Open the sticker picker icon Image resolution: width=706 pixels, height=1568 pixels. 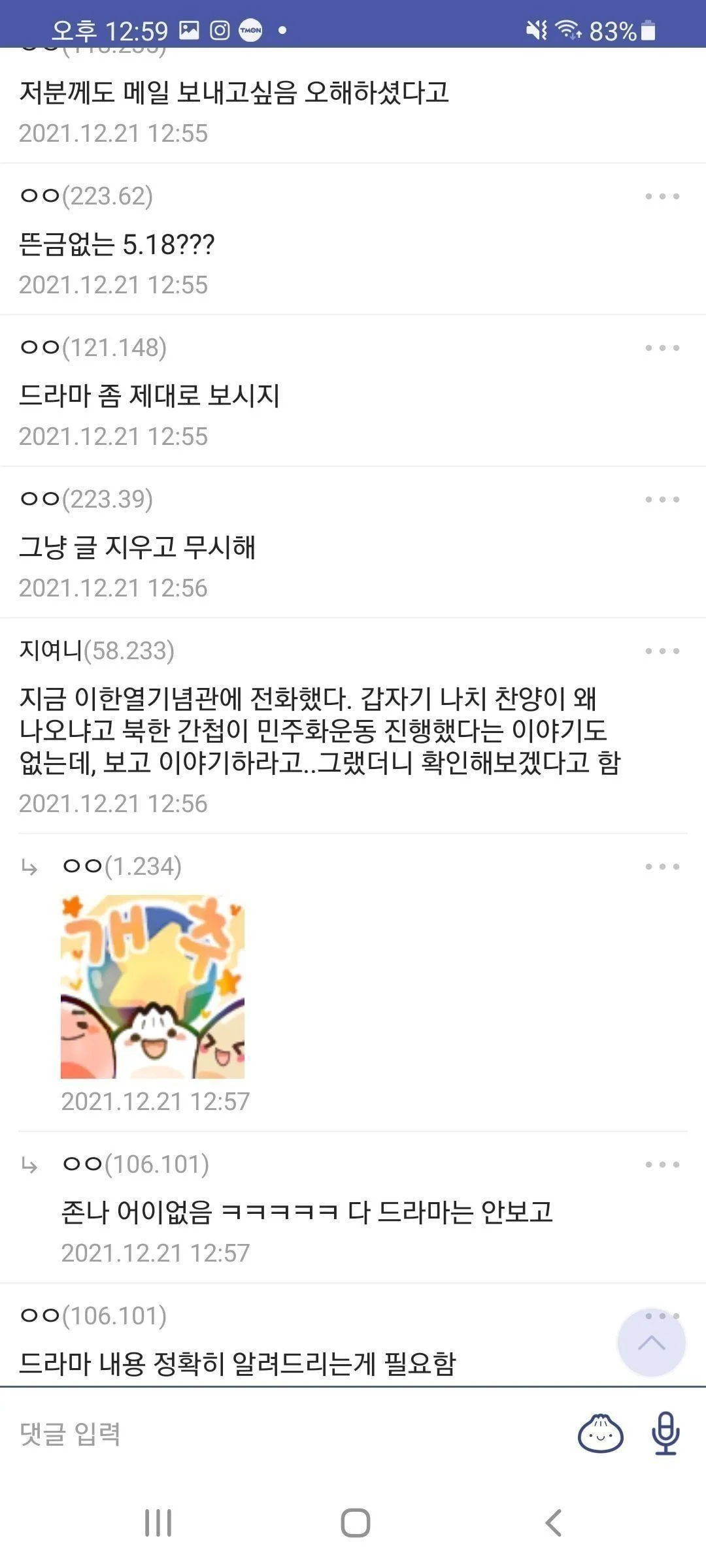click(x=600, y=1434)
